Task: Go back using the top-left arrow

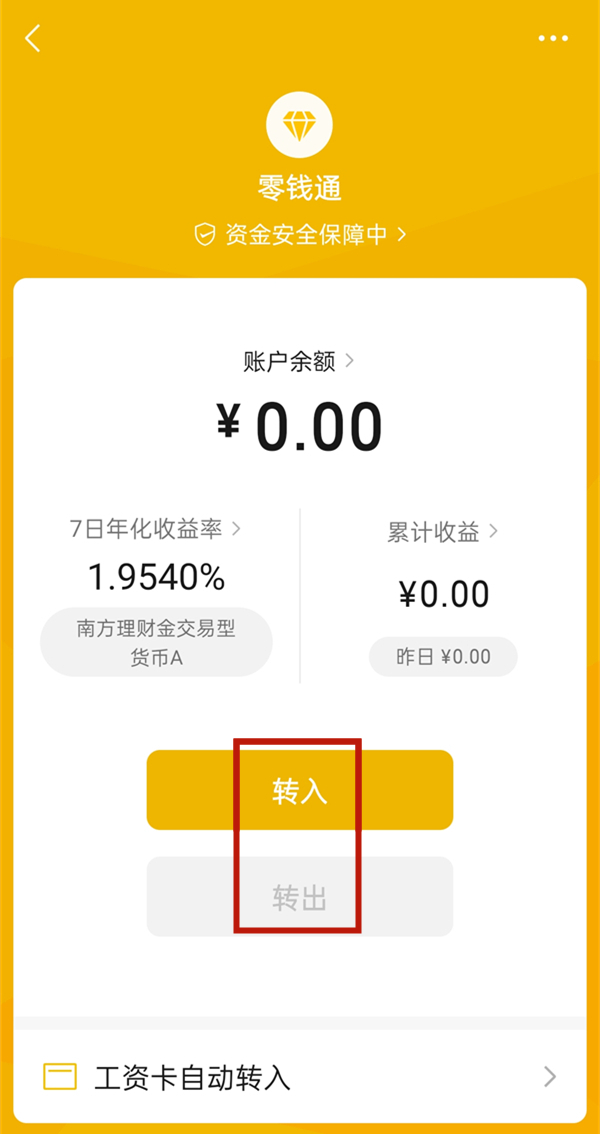Action: (x=34, y=39)
